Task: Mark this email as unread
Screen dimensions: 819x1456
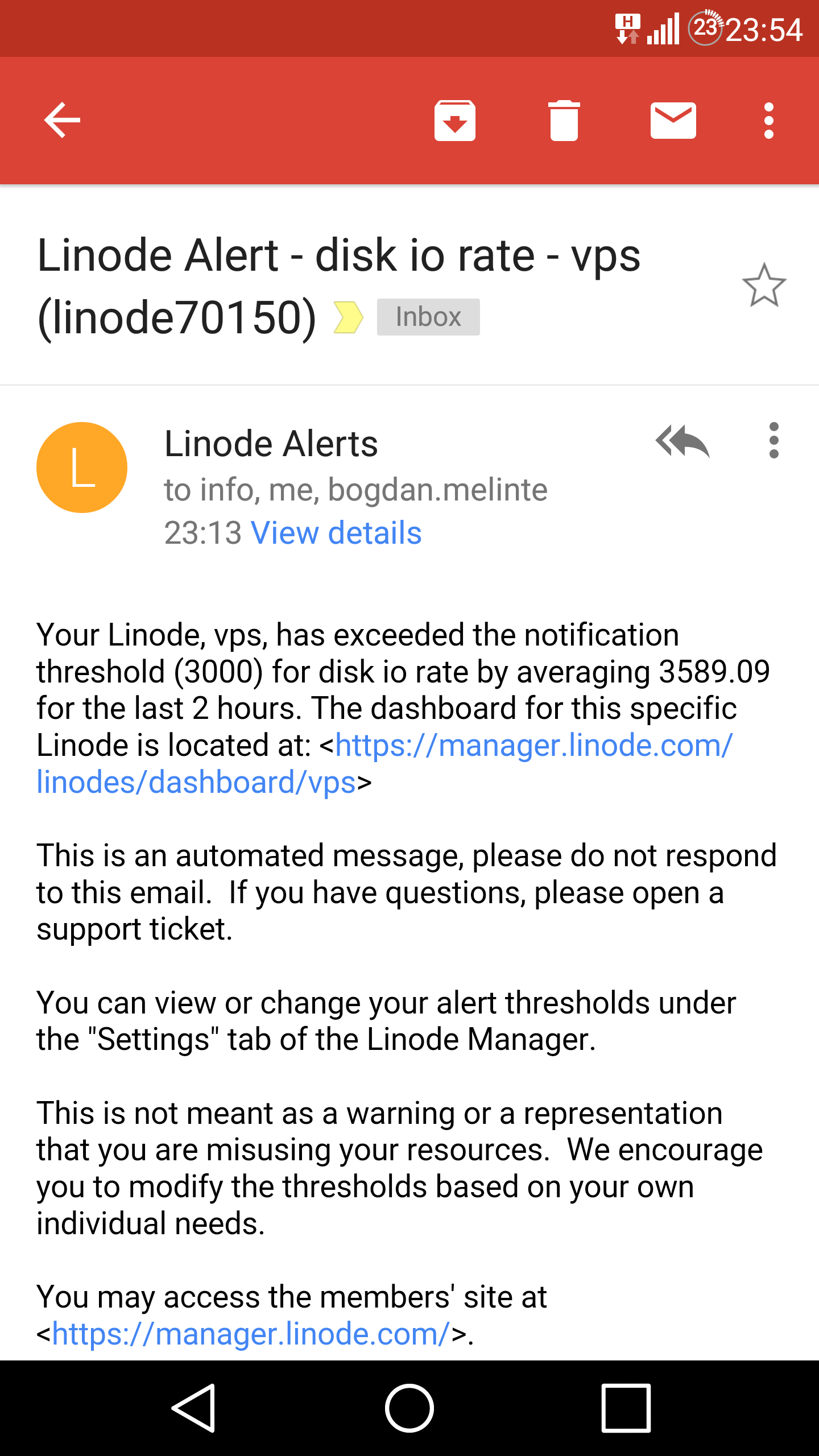Action: pyautogui.click(x=673, y=120)
